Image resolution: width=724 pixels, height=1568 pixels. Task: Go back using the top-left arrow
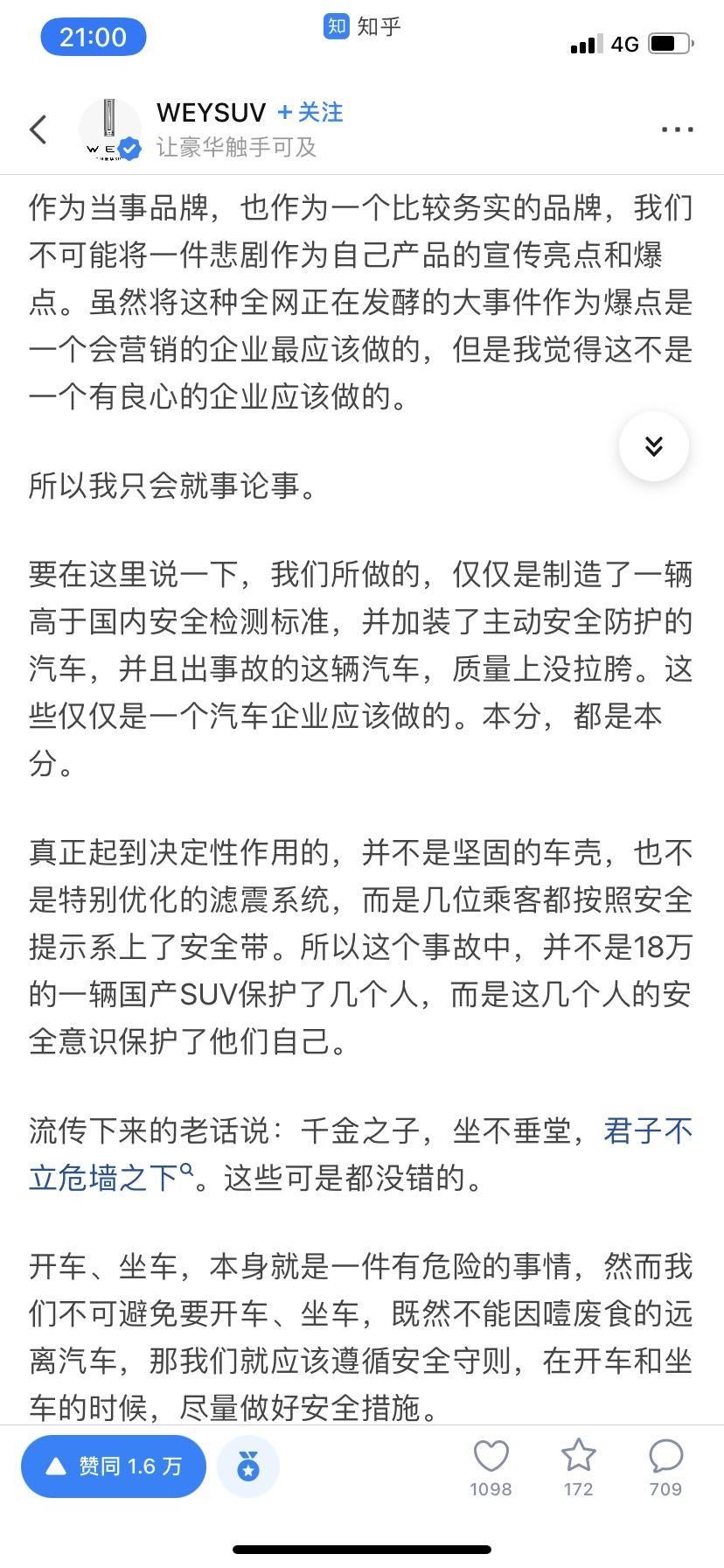coord(38,129)
